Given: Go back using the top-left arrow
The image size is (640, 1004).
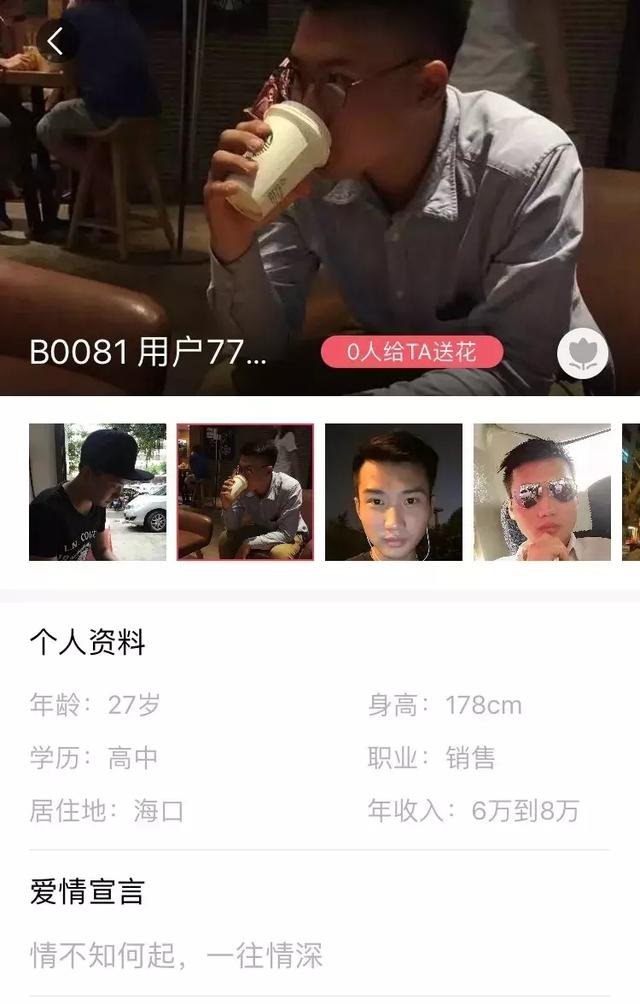Looking at the screenshot, I should [56, 41].
